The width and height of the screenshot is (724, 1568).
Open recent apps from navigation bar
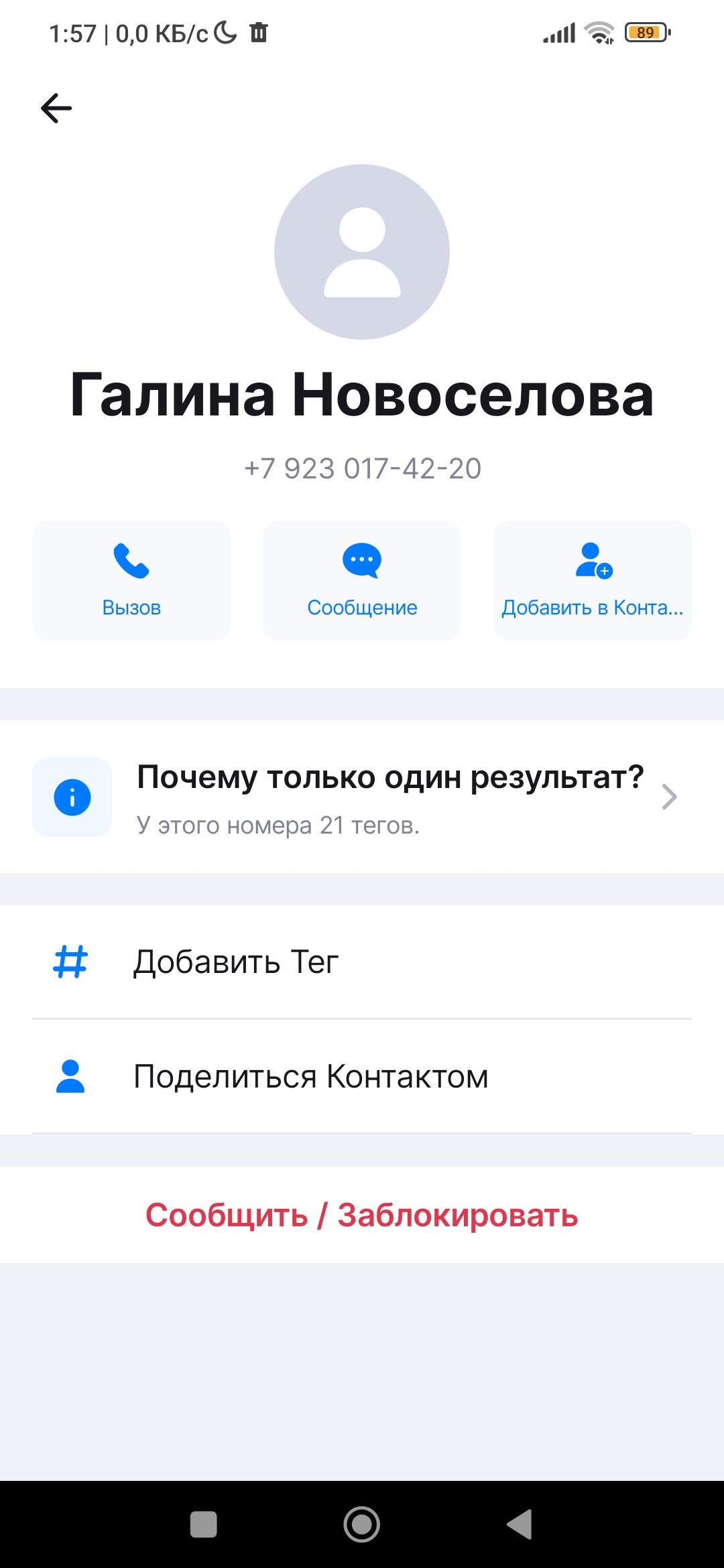[x=204, y=1524]
